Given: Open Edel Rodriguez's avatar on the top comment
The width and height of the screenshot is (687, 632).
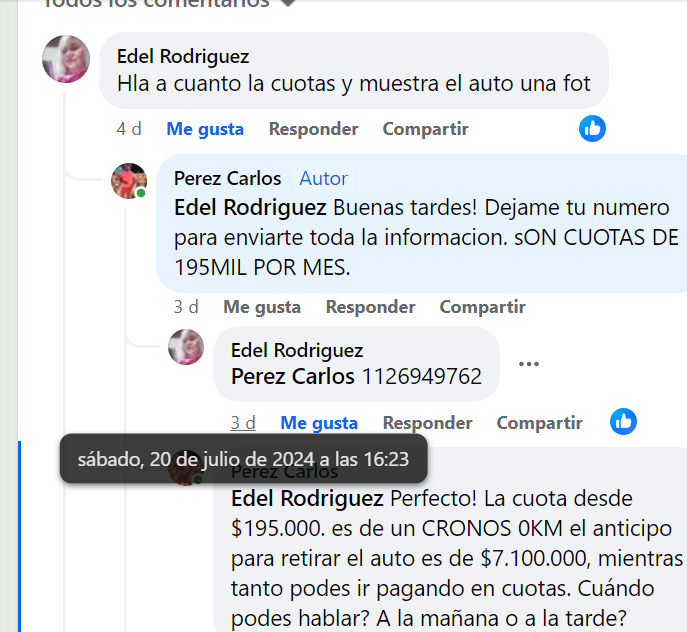Looking at the screenshot, I should click(x=66, y=59).
